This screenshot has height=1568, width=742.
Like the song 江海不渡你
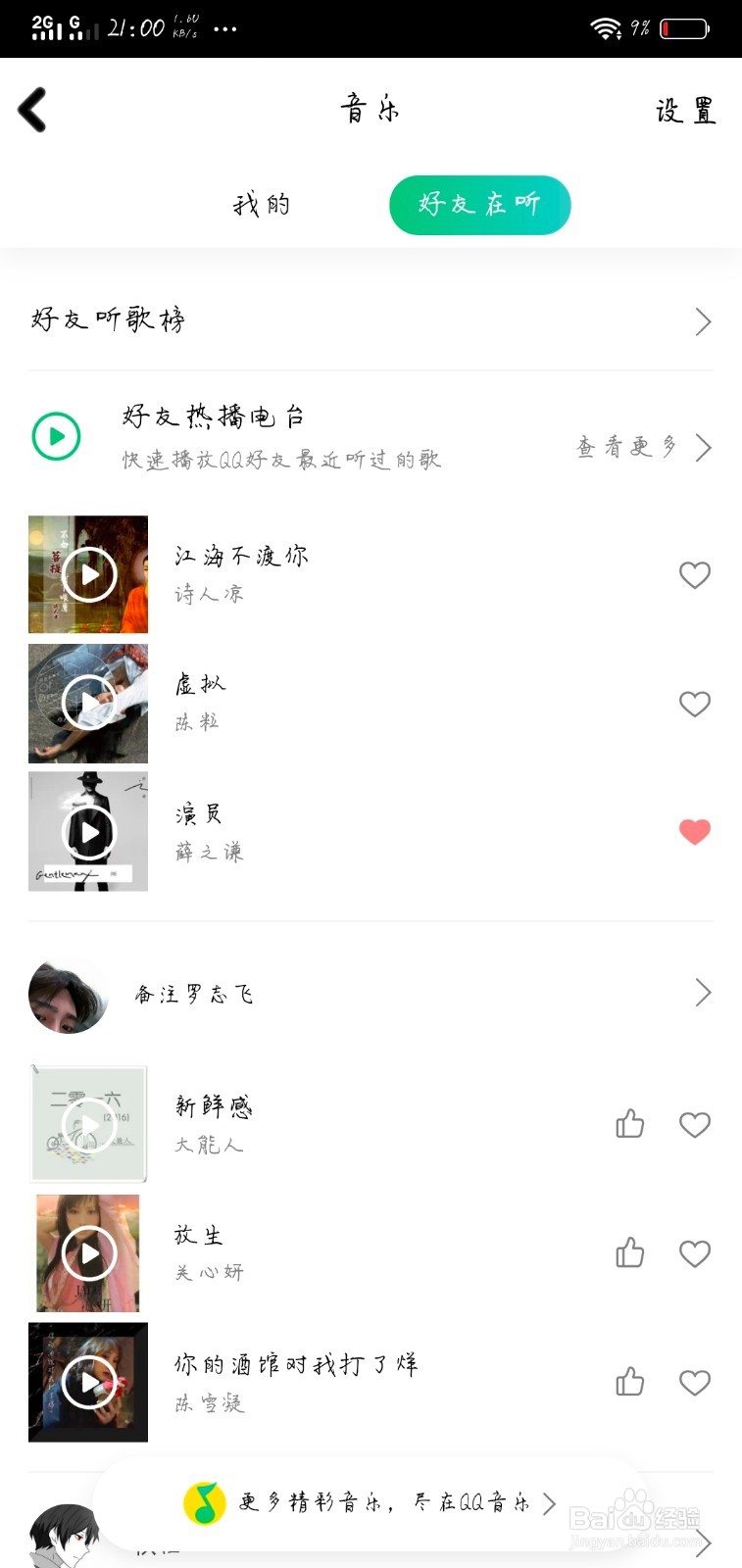(695, 575)
